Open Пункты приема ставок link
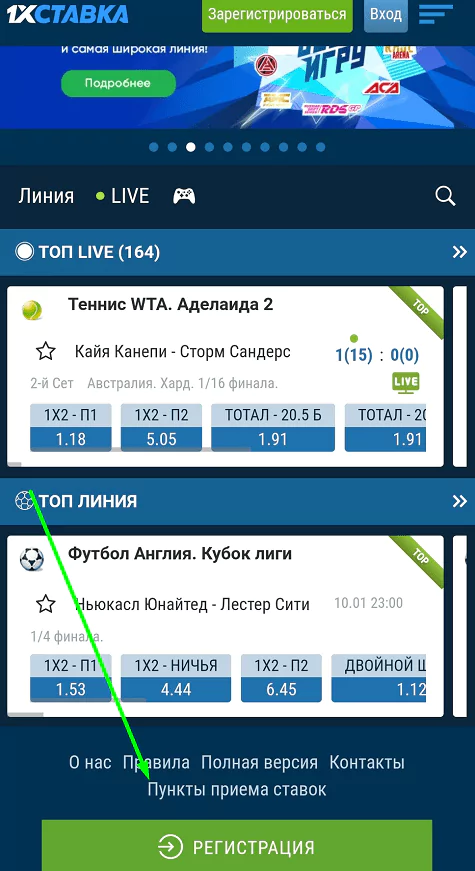This screenshot has height=871, width=475. click(x=237, y=789)
